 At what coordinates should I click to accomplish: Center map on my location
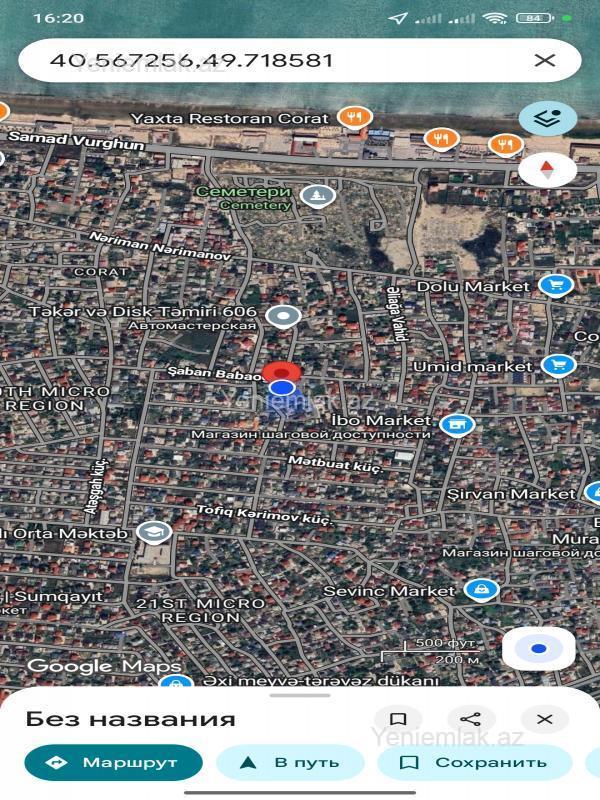538,649
